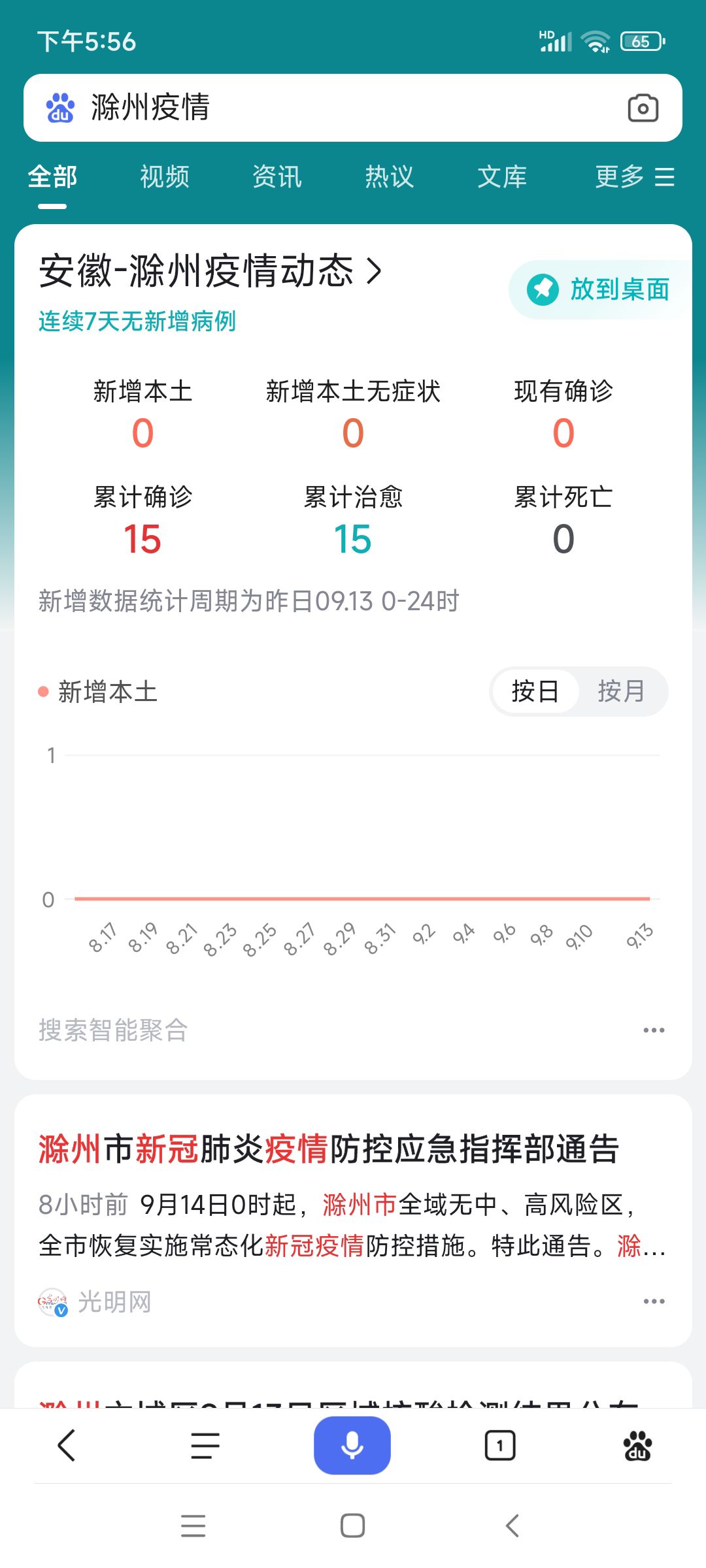Select the 按日 chart view
This screenshot has width=706, height=1568.
pyautogui.click(x=535, y=691)
